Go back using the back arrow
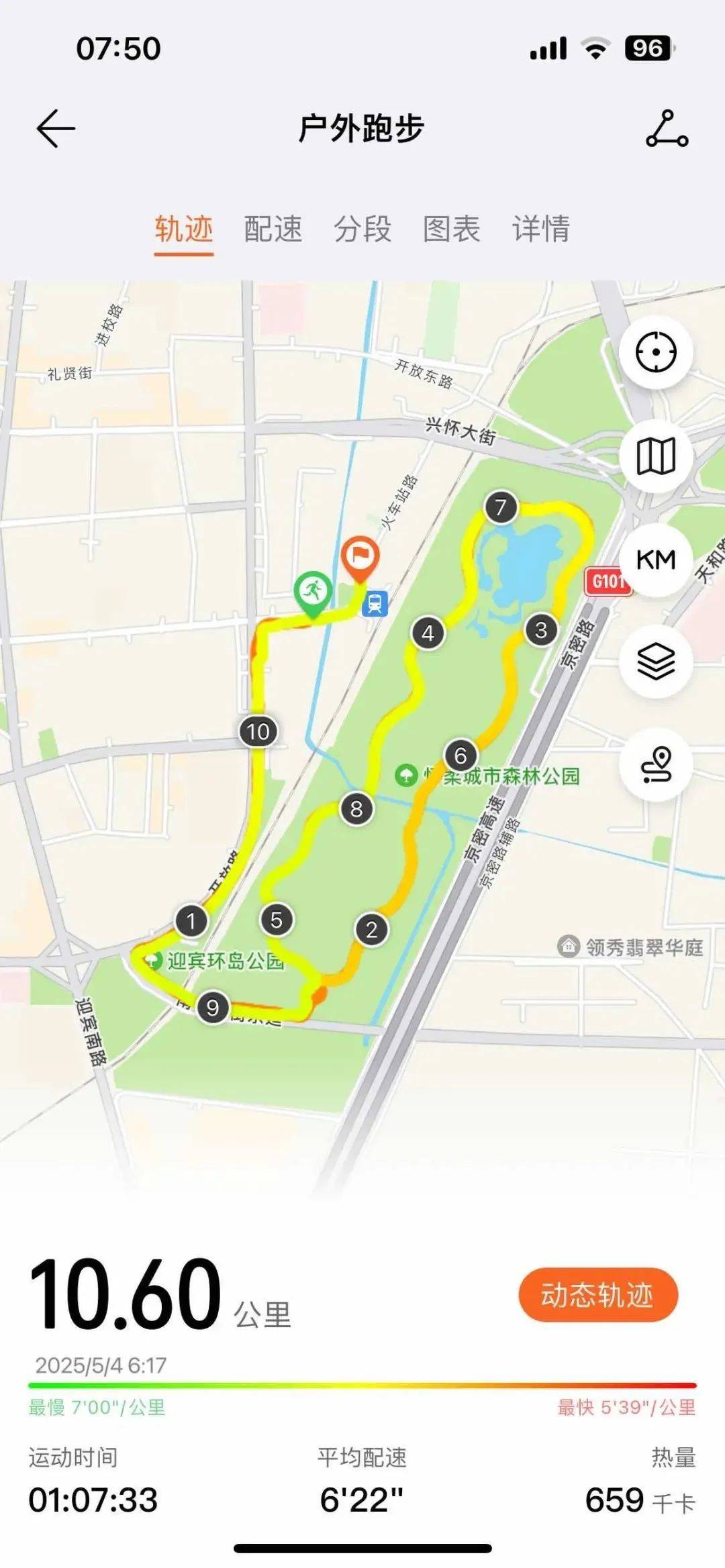Viewport: 725px width, 1568px height. 55,128
